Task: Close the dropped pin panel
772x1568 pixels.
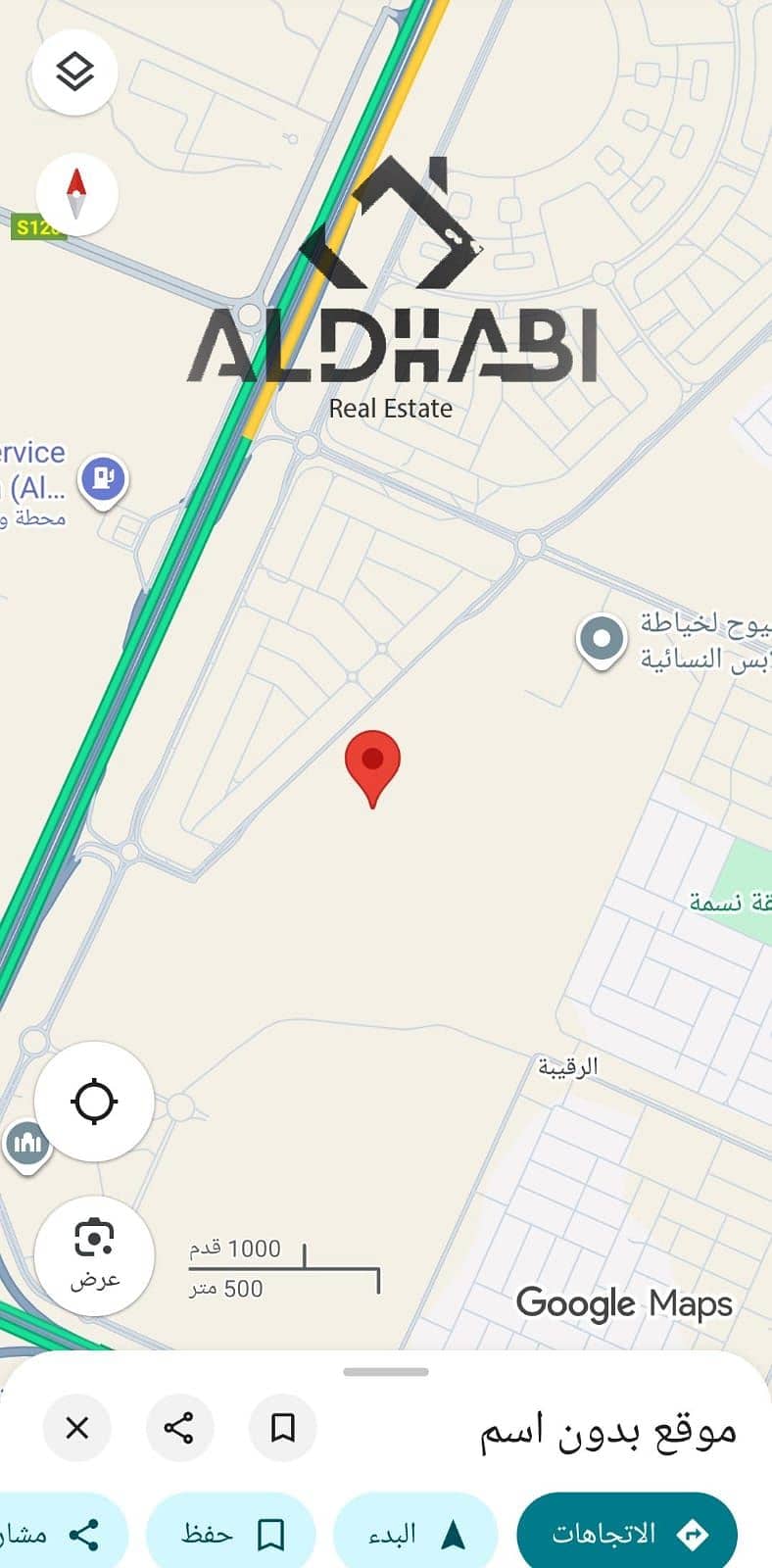Action: click(x=77, y=1428)
